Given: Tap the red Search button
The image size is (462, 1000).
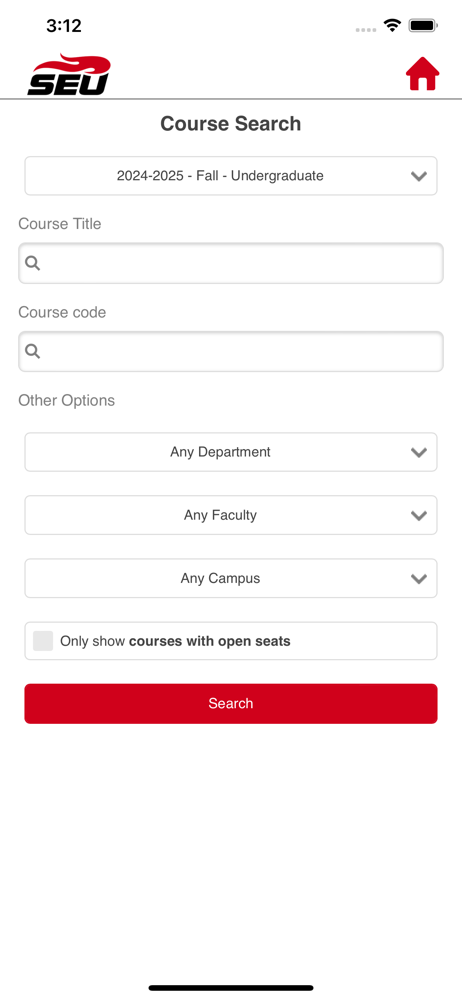Looking at the screenshot, I should 231,703.
